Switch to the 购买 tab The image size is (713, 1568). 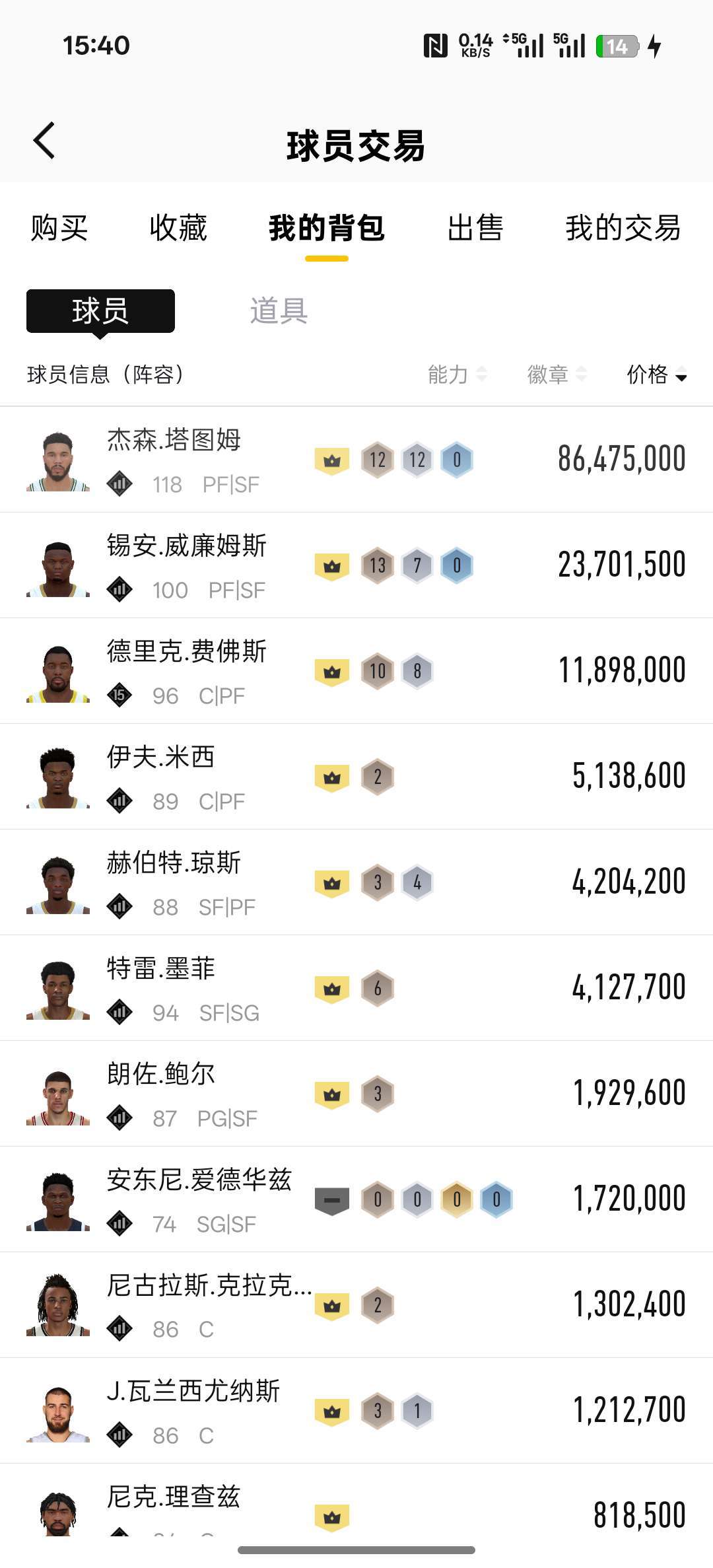coord(59,228)
